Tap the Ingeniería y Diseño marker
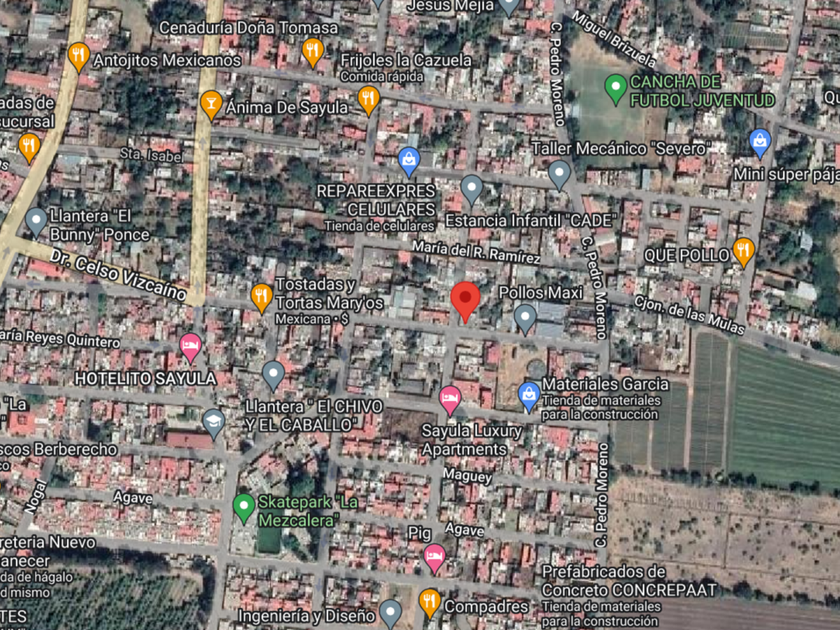 [391, 613]
